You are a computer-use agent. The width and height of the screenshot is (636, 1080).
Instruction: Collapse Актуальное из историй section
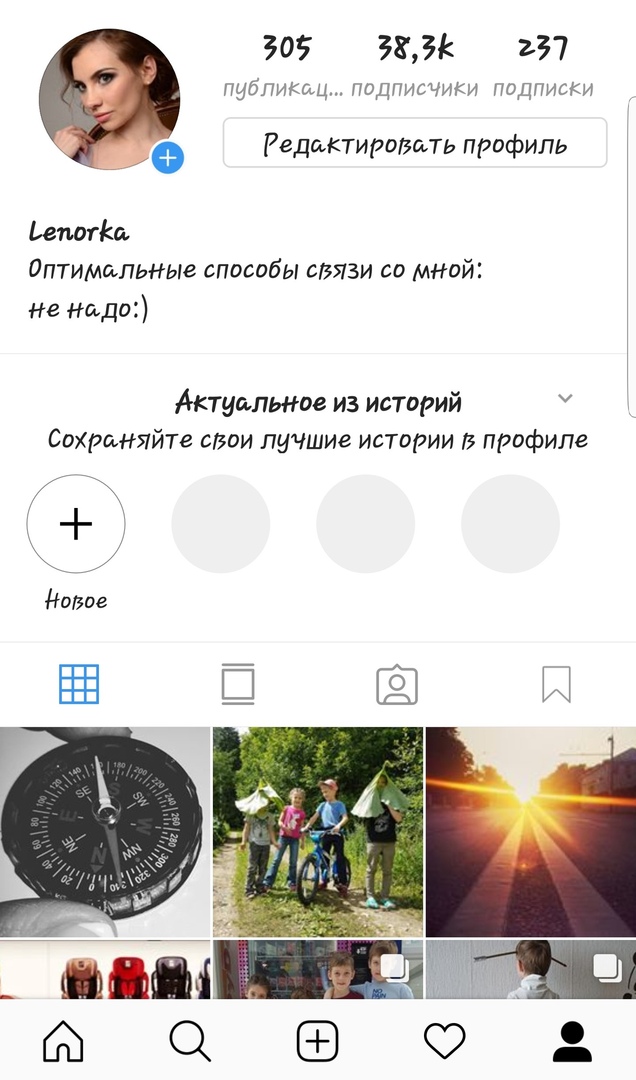565,399
